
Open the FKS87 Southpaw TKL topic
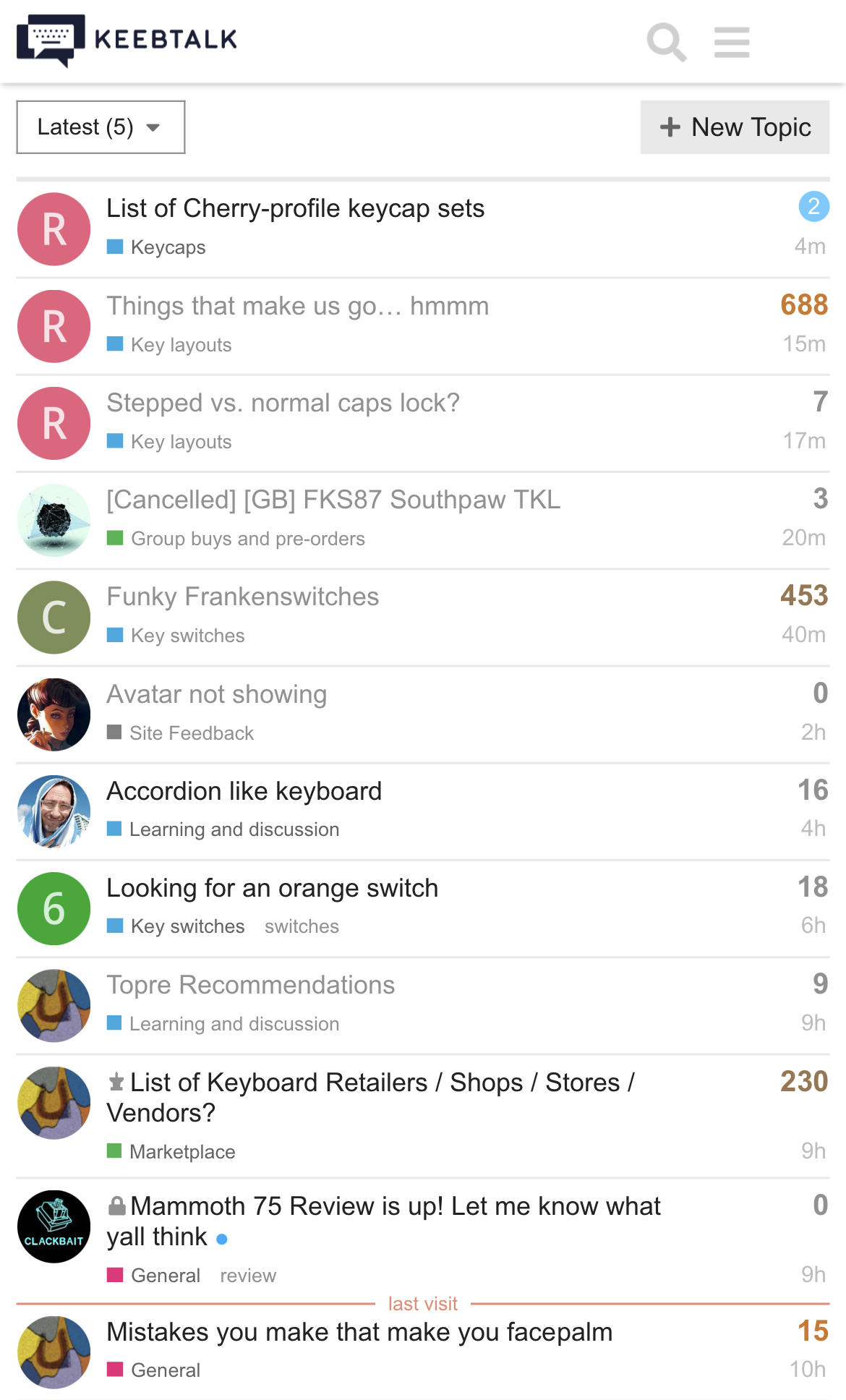pos(333,500)
